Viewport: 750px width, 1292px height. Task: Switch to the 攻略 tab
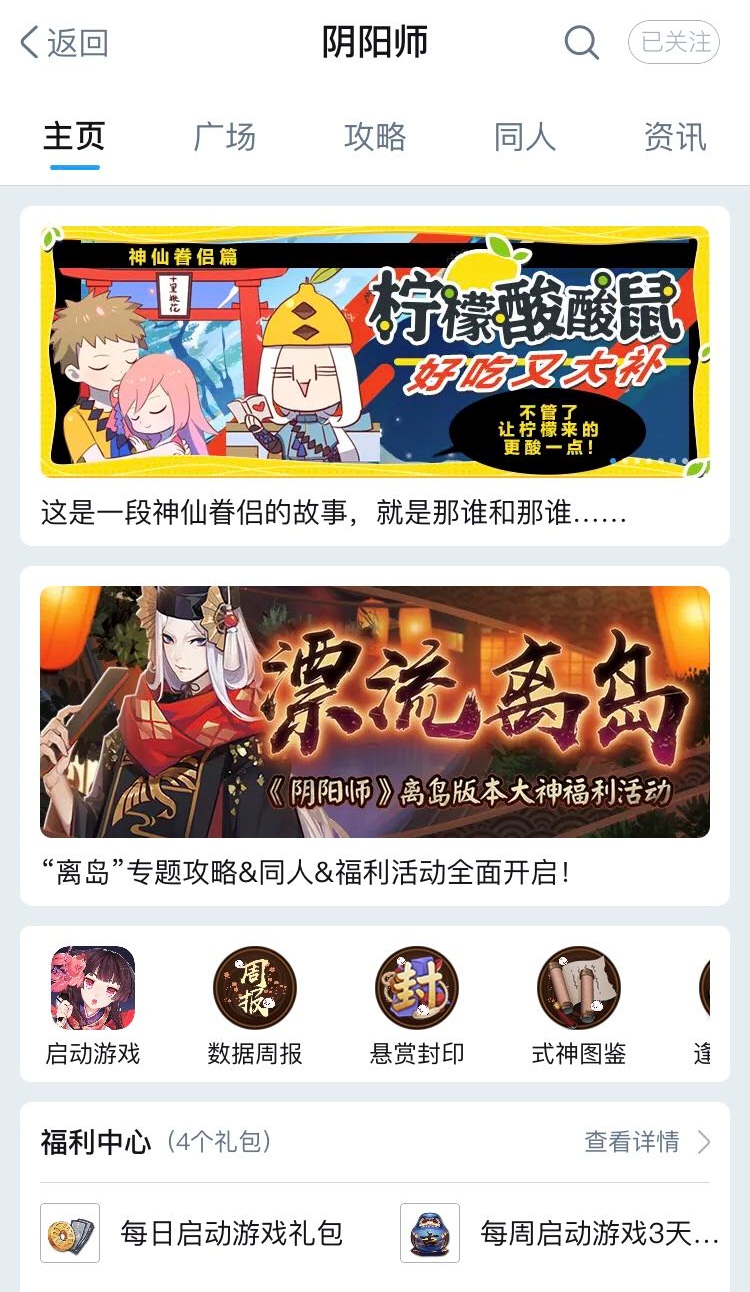tap(375, 137)
